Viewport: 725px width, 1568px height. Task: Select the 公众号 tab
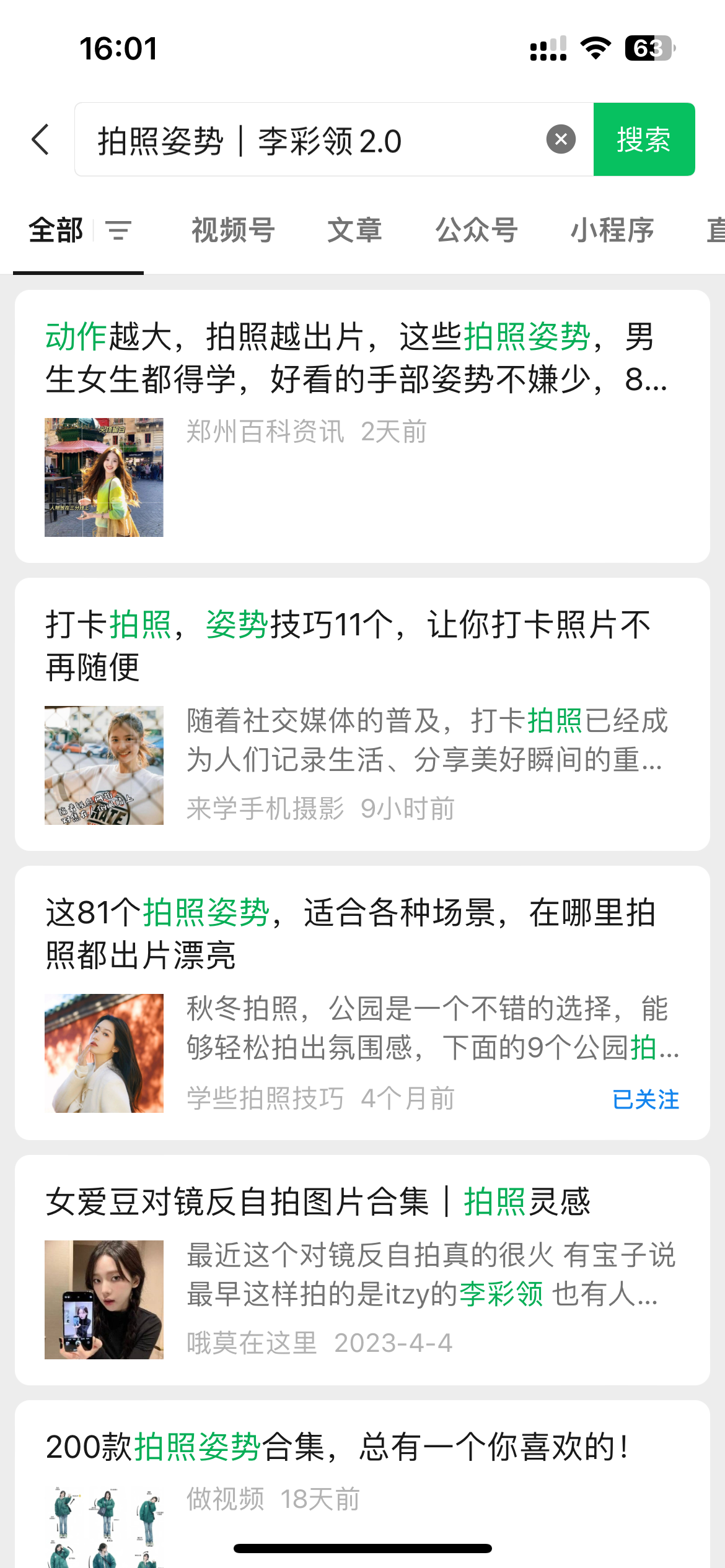click(x=477, y=230)
